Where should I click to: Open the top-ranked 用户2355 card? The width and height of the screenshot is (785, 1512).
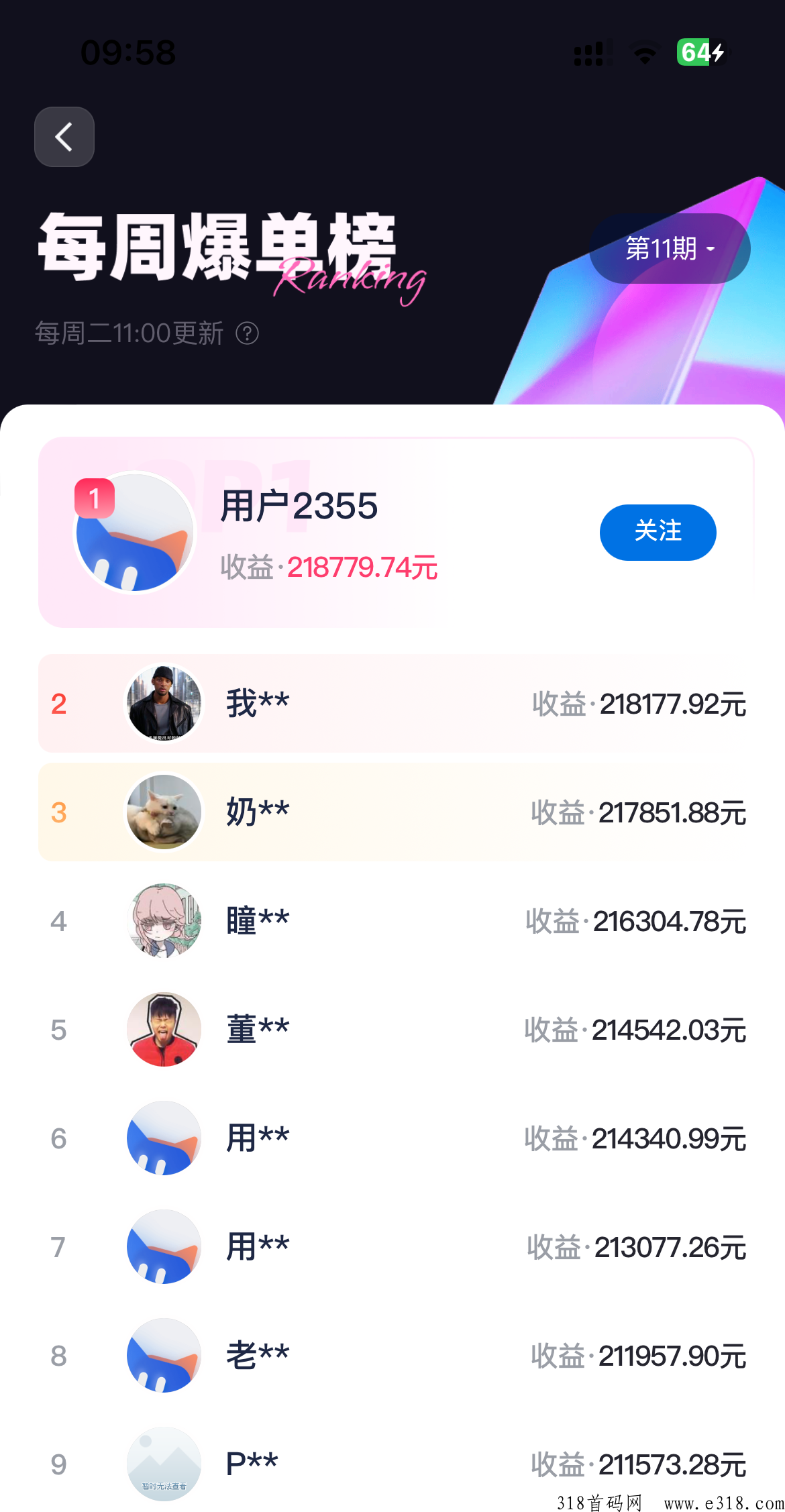(x=335, y=533)
